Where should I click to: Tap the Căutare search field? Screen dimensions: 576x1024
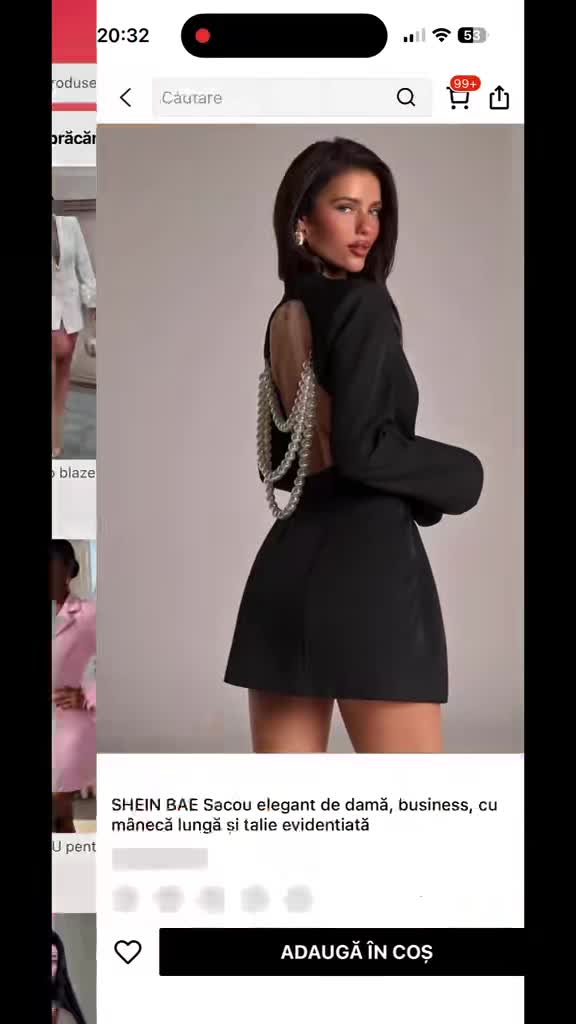pos(291,98)
